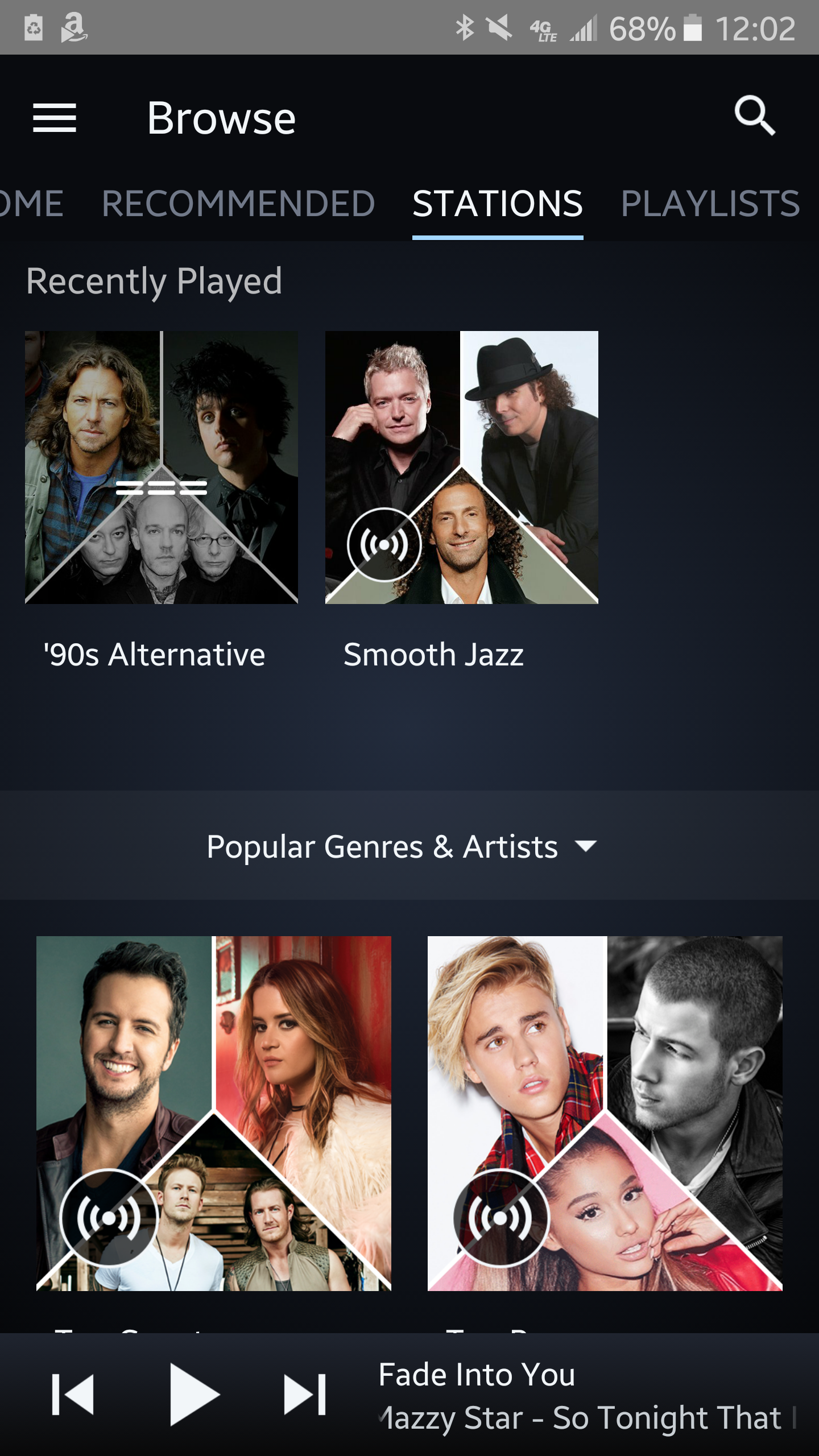Open the hamburger navigation menu
Screen dimensions: 819x1456
click(55, 118)
